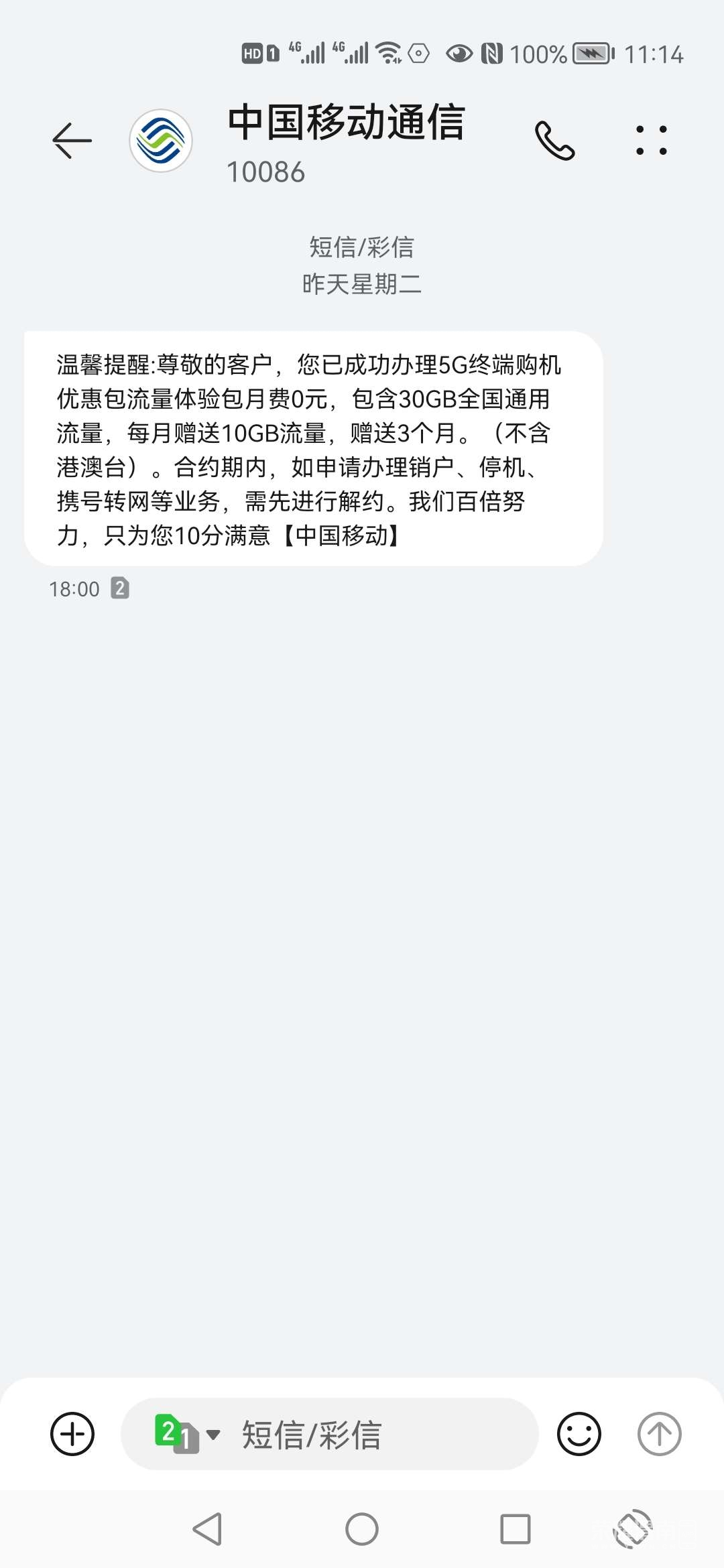This screenshot has width=724, height=1568.
Task: Open the emoji picker
Action: [579, 1434]
